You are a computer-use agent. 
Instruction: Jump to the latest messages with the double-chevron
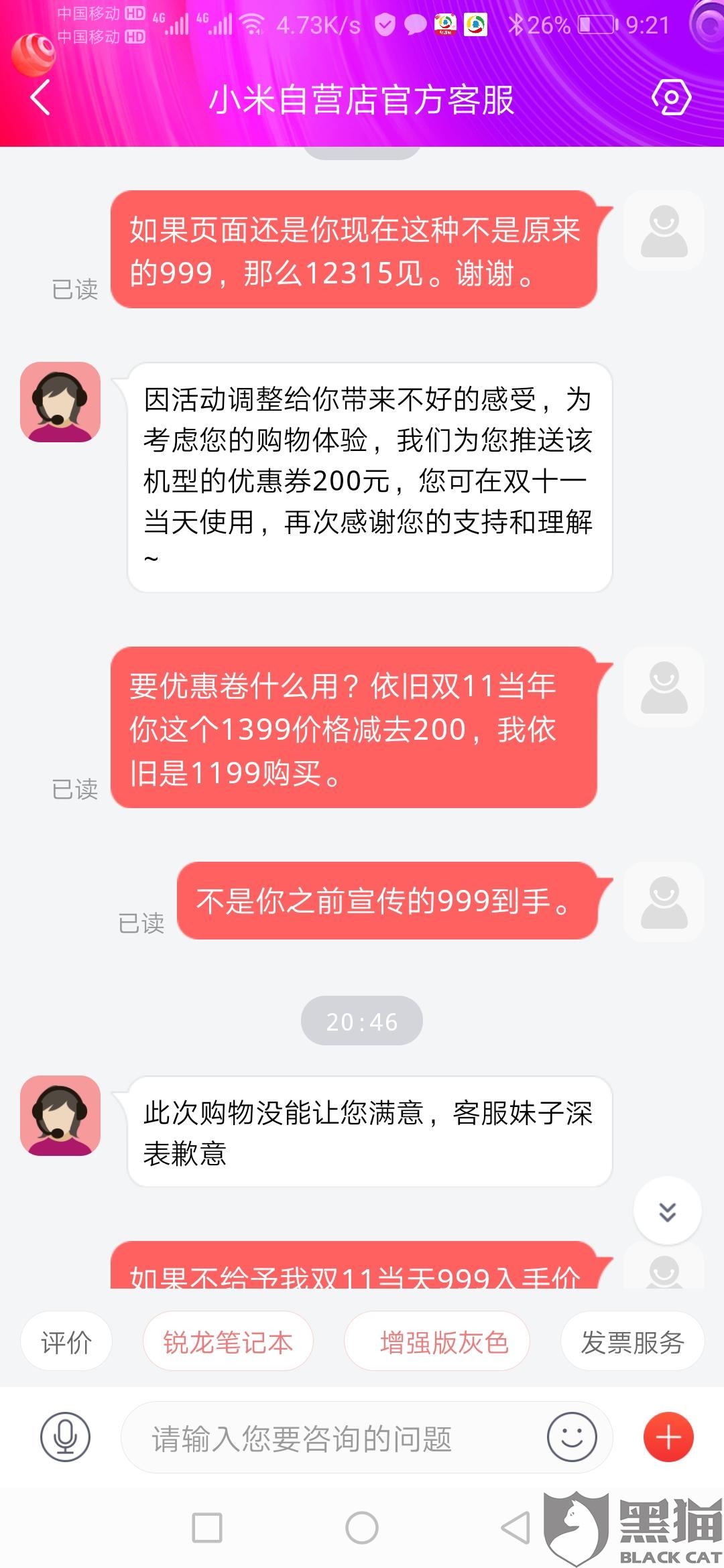[x=667, y=1211]
